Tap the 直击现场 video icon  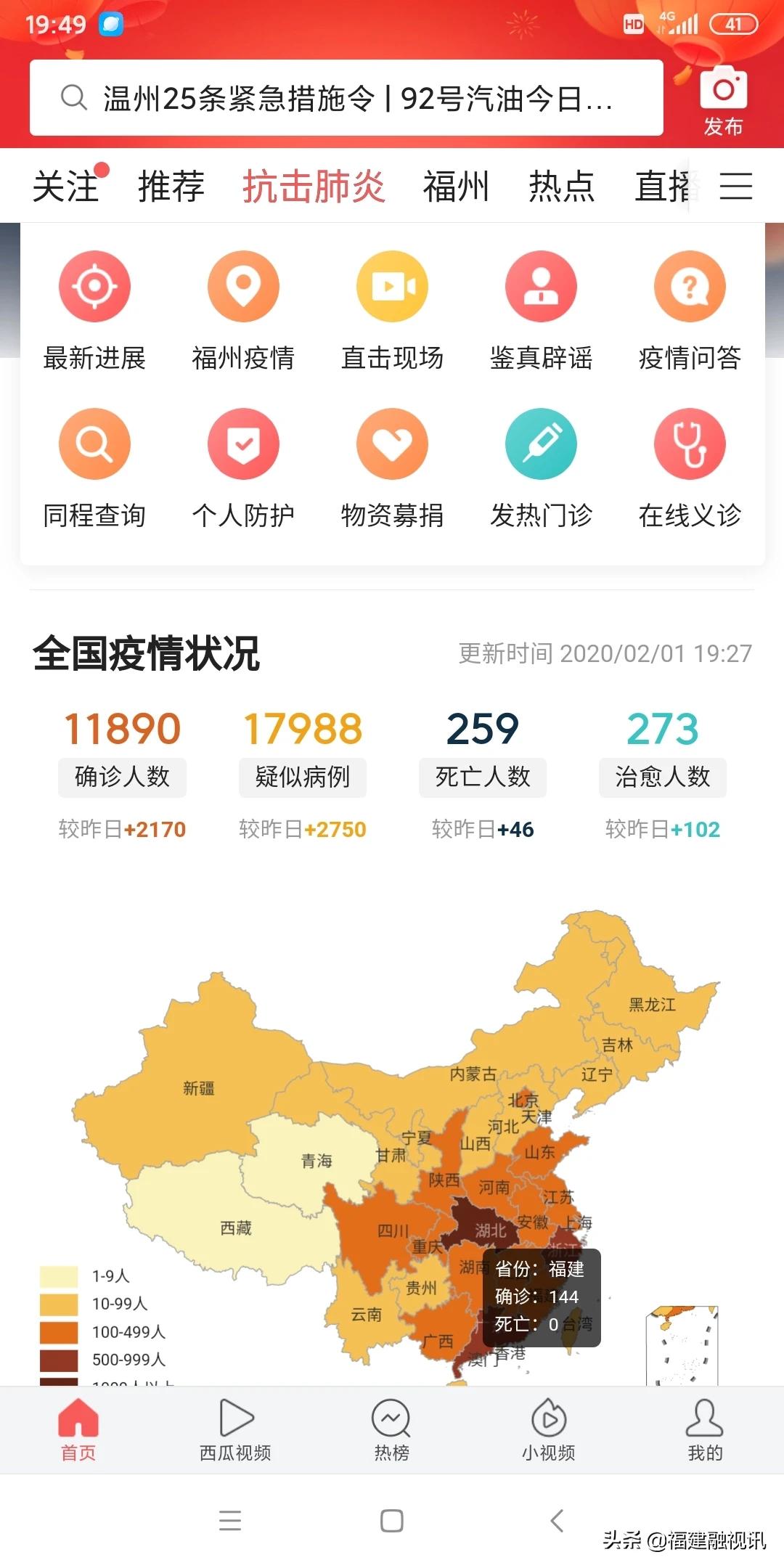click(x=392, y=286)
